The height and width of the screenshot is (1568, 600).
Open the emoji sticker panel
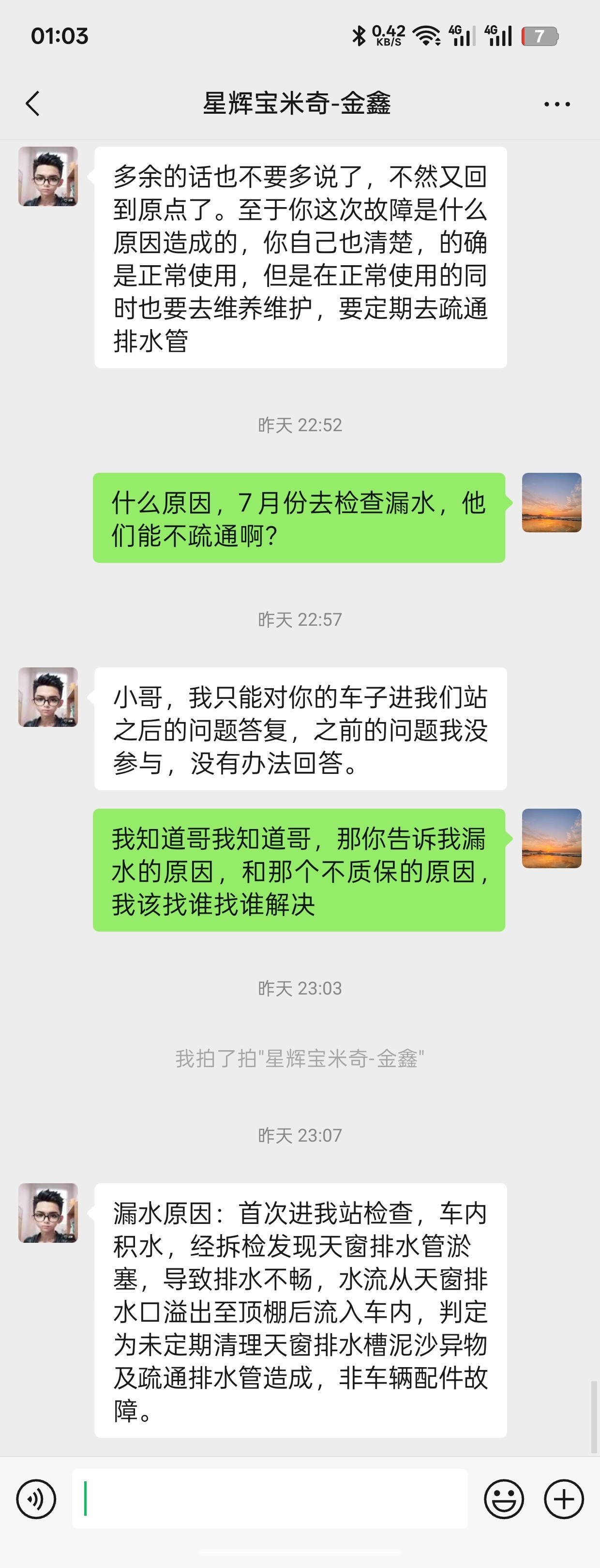pos(504,1499)
